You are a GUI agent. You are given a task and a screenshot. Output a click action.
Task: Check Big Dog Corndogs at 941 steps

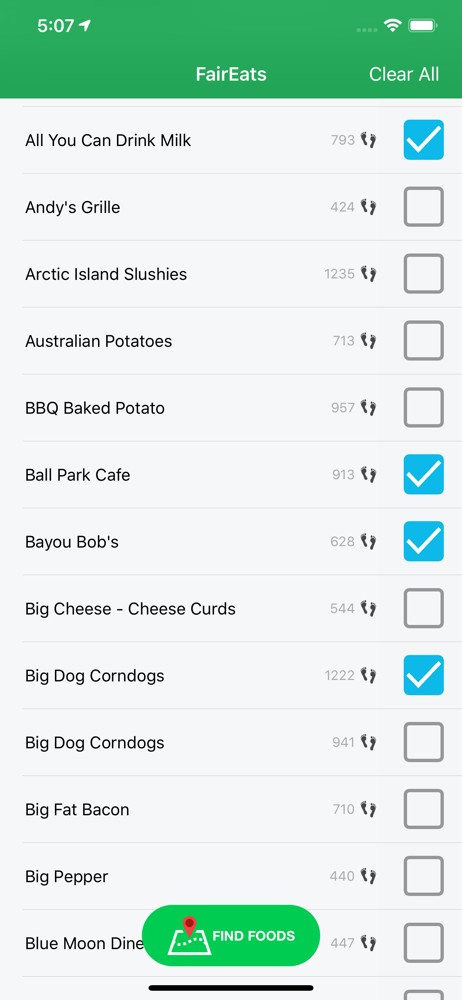424,742
